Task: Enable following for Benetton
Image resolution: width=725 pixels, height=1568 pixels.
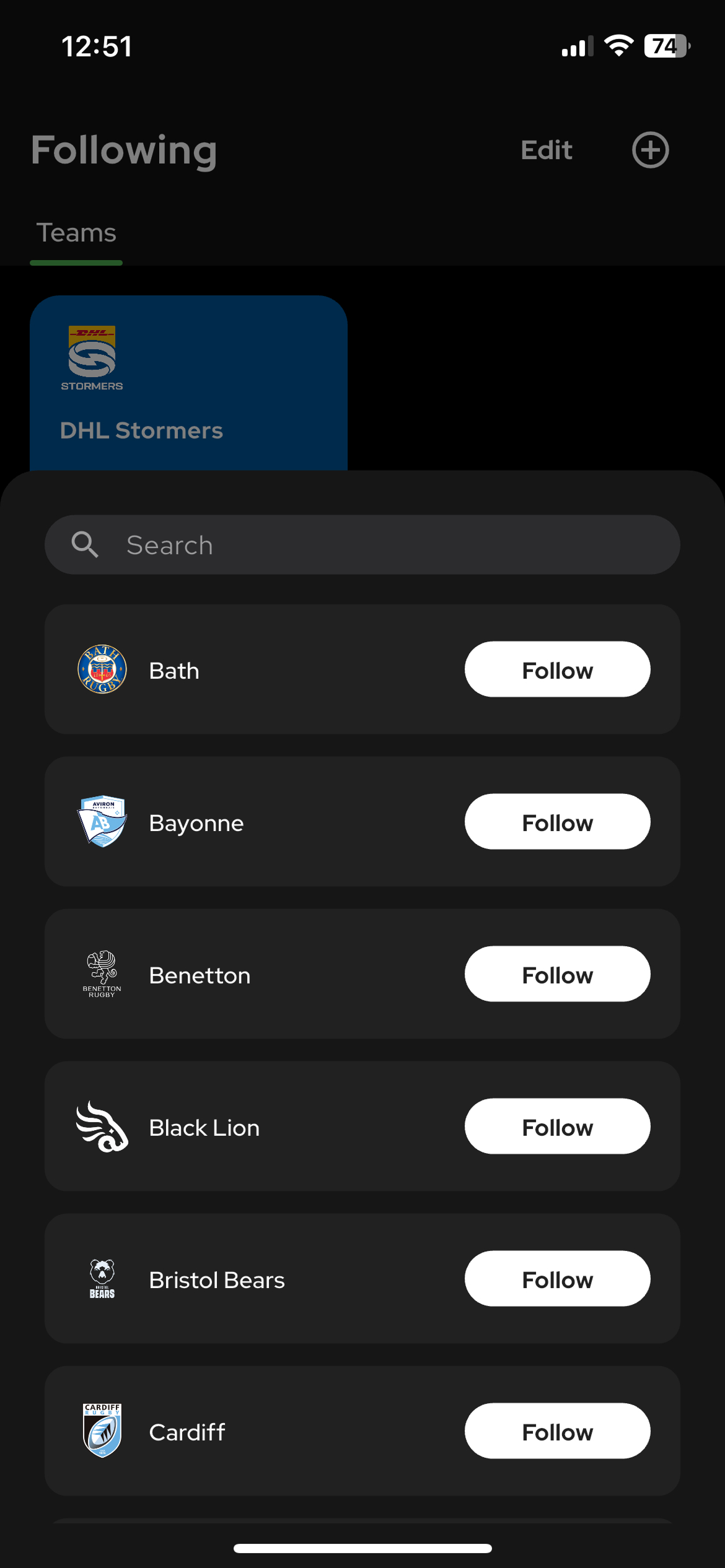Action: (x=556, y=974)
